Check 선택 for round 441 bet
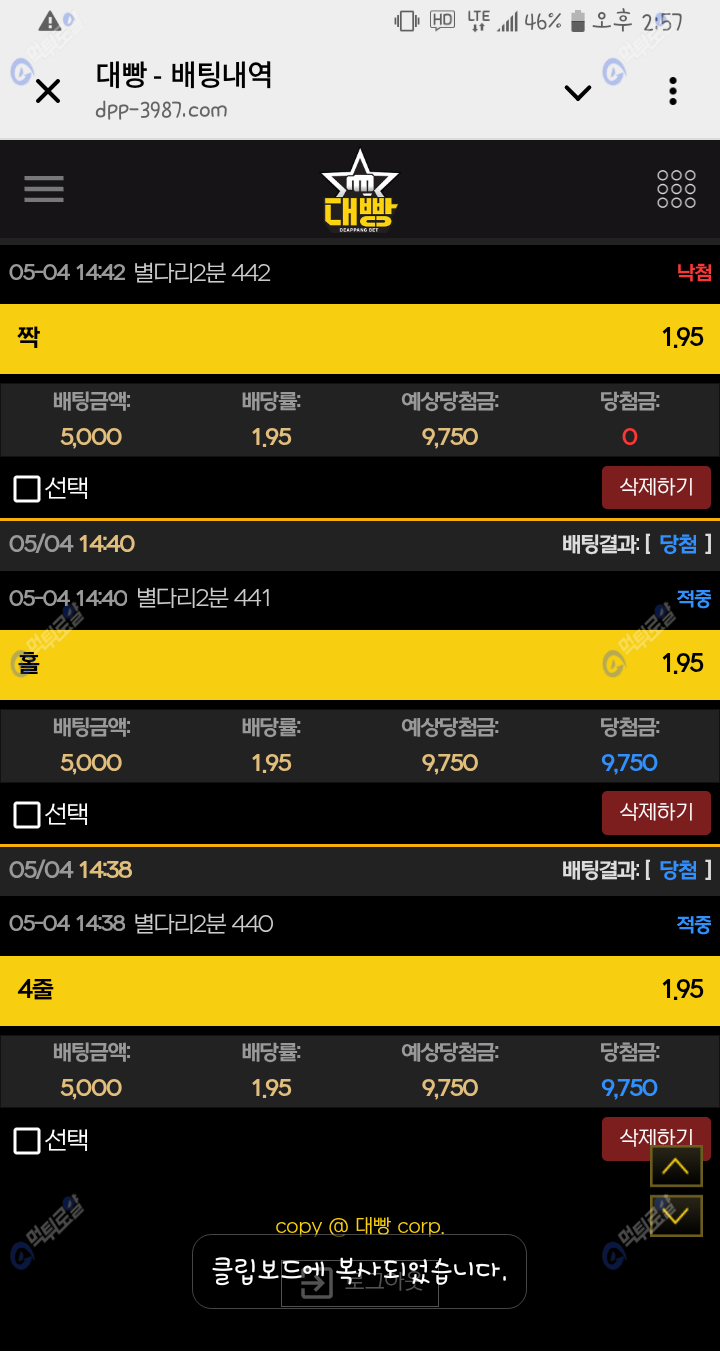The image size is (720, 1351). click(x=27, y=815)
